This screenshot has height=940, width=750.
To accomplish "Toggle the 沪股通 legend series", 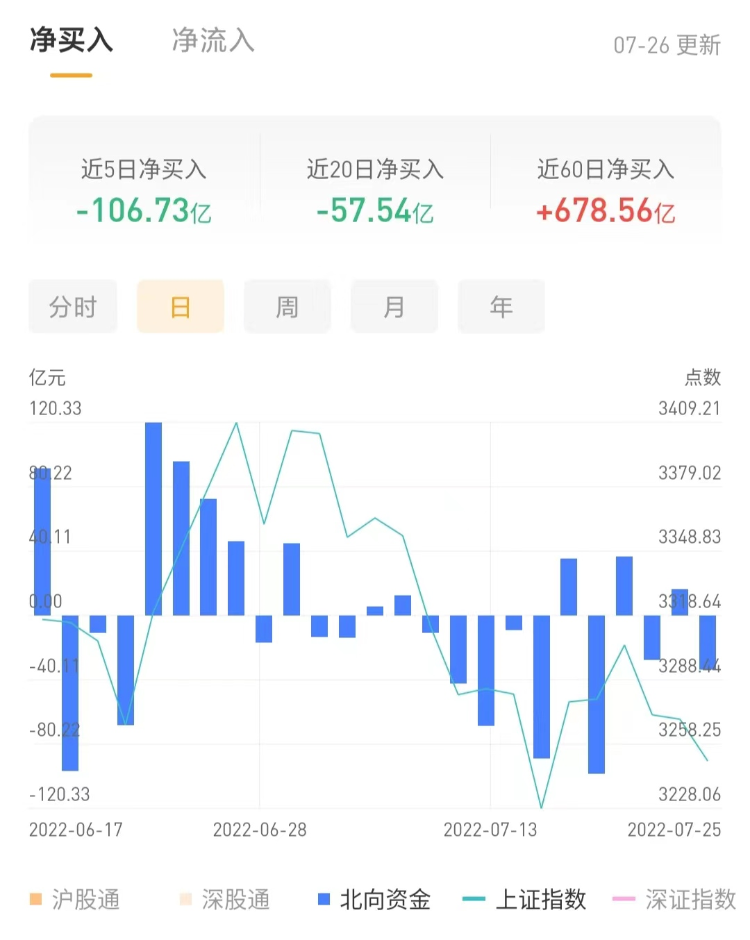I will (75, 899).
